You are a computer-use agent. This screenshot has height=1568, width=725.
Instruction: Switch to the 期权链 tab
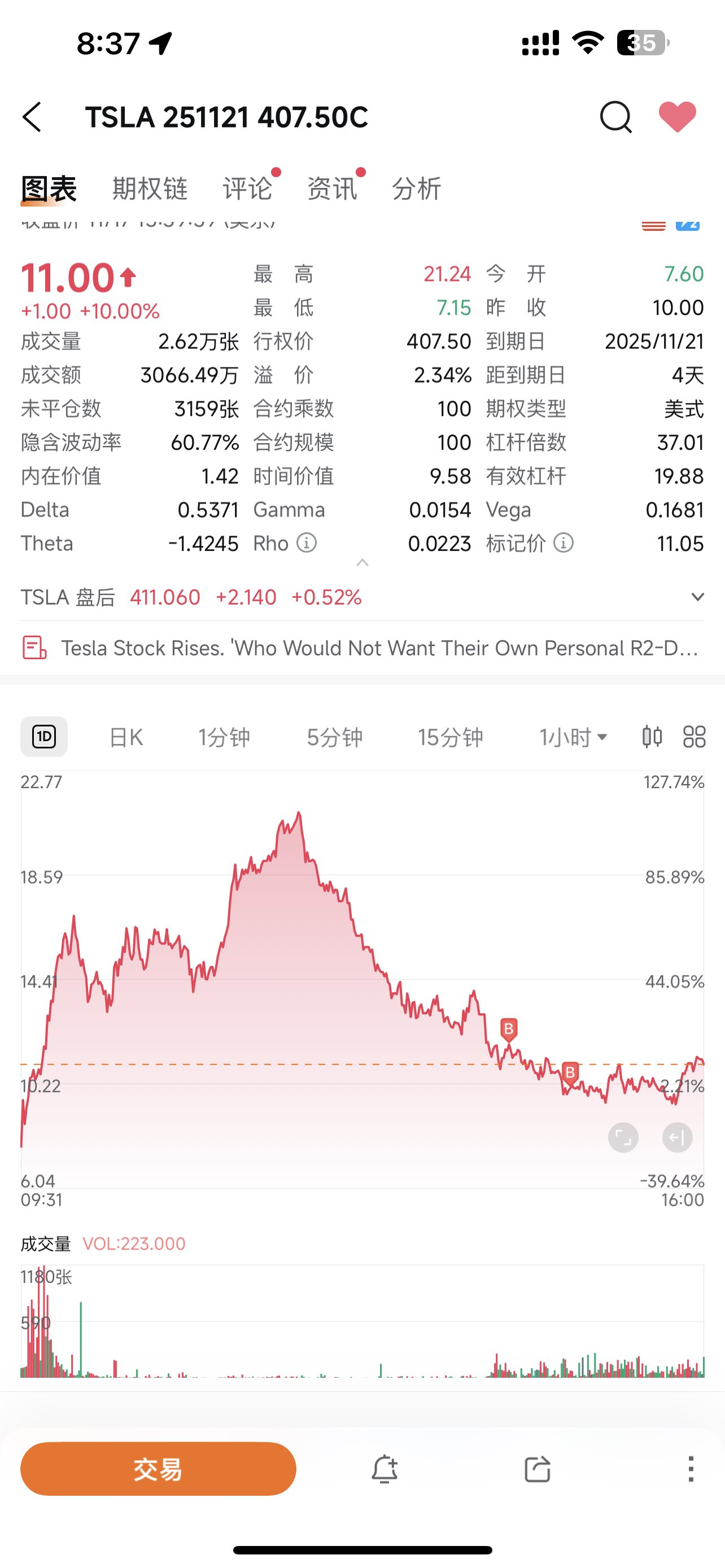(x=149, y=189)
